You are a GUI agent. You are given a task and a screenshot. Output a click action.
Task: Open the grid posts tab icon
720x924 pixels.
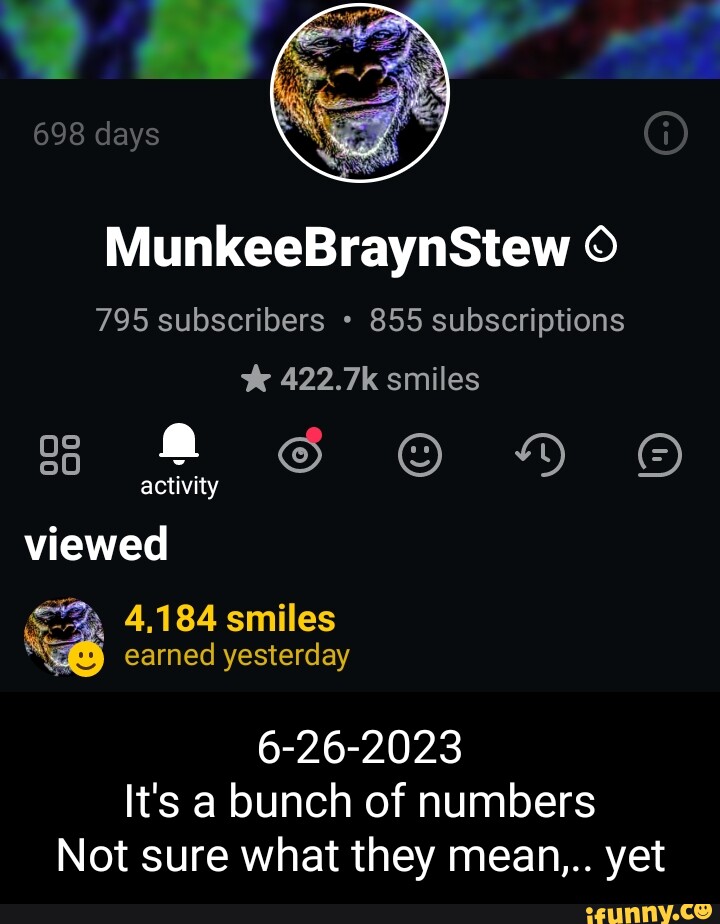click(58, 453)
